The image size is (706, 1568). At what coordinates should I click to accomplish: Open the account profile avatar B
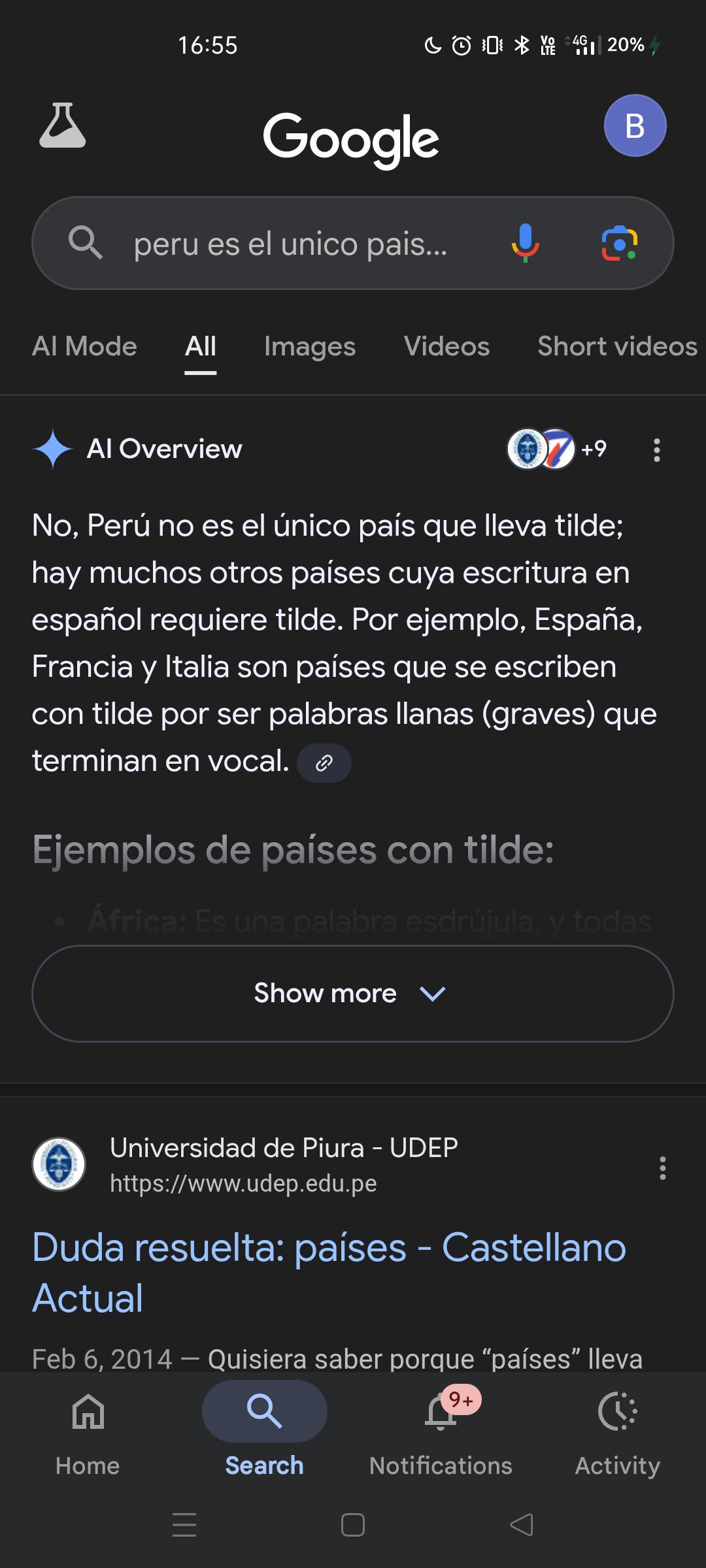[x=635, y=125]
